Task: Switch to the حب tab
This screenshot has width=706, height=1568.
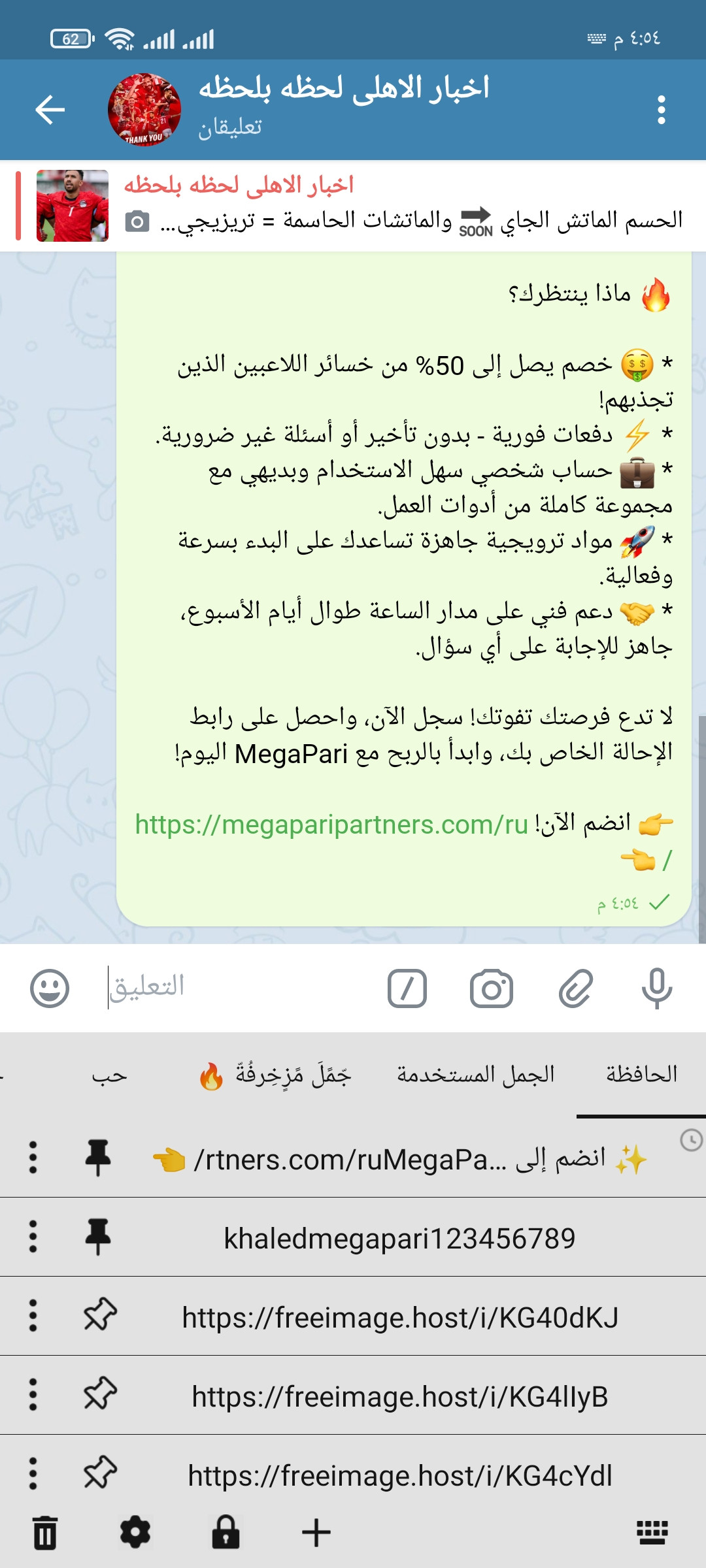Action: click(x=109, y=1075)
